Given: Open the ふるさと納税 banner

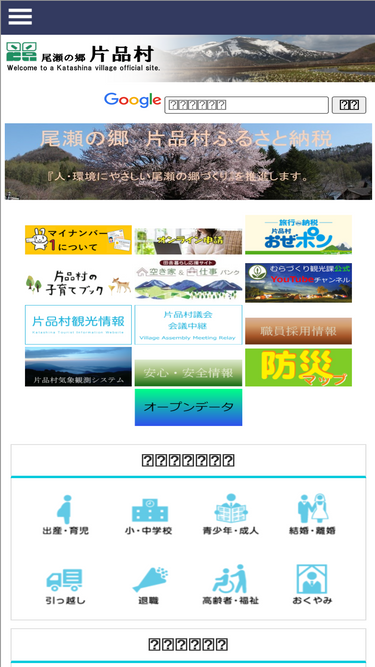Looking at the screenshot, I should (188, 162).
